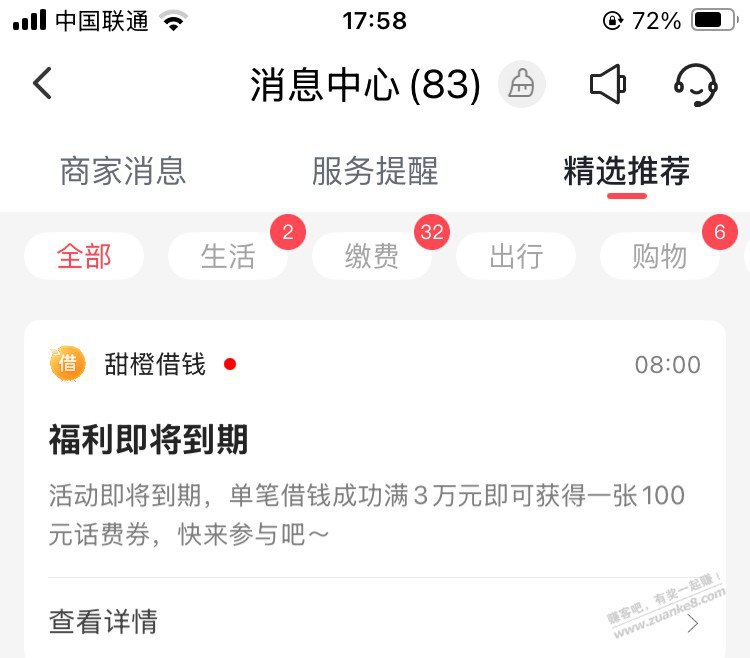Open the speaker notification settings icon
This screenshot has width=750, height=658.
coord(607,85)
